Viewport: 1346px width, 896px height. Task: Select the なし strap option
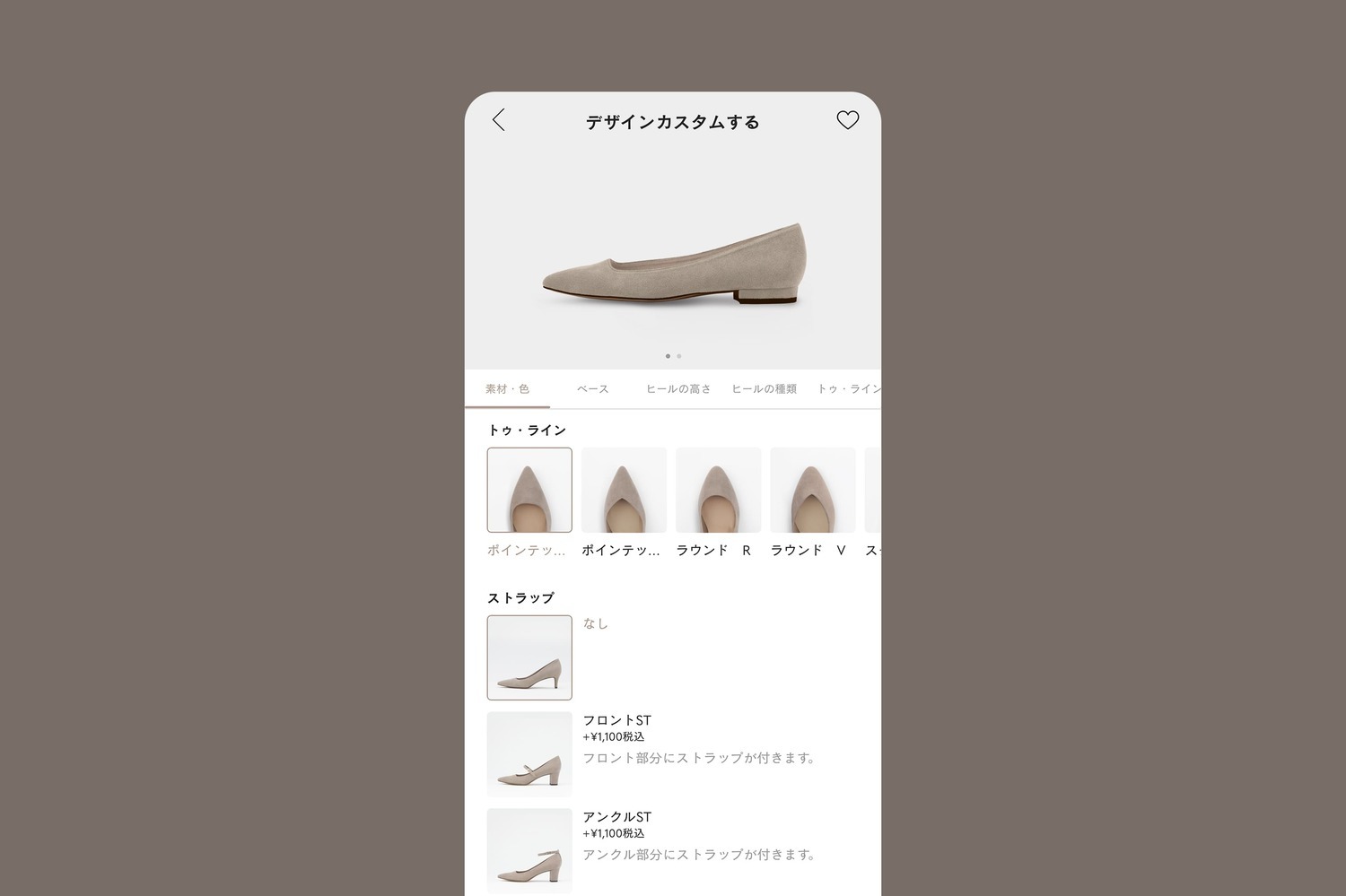[529, 657]
